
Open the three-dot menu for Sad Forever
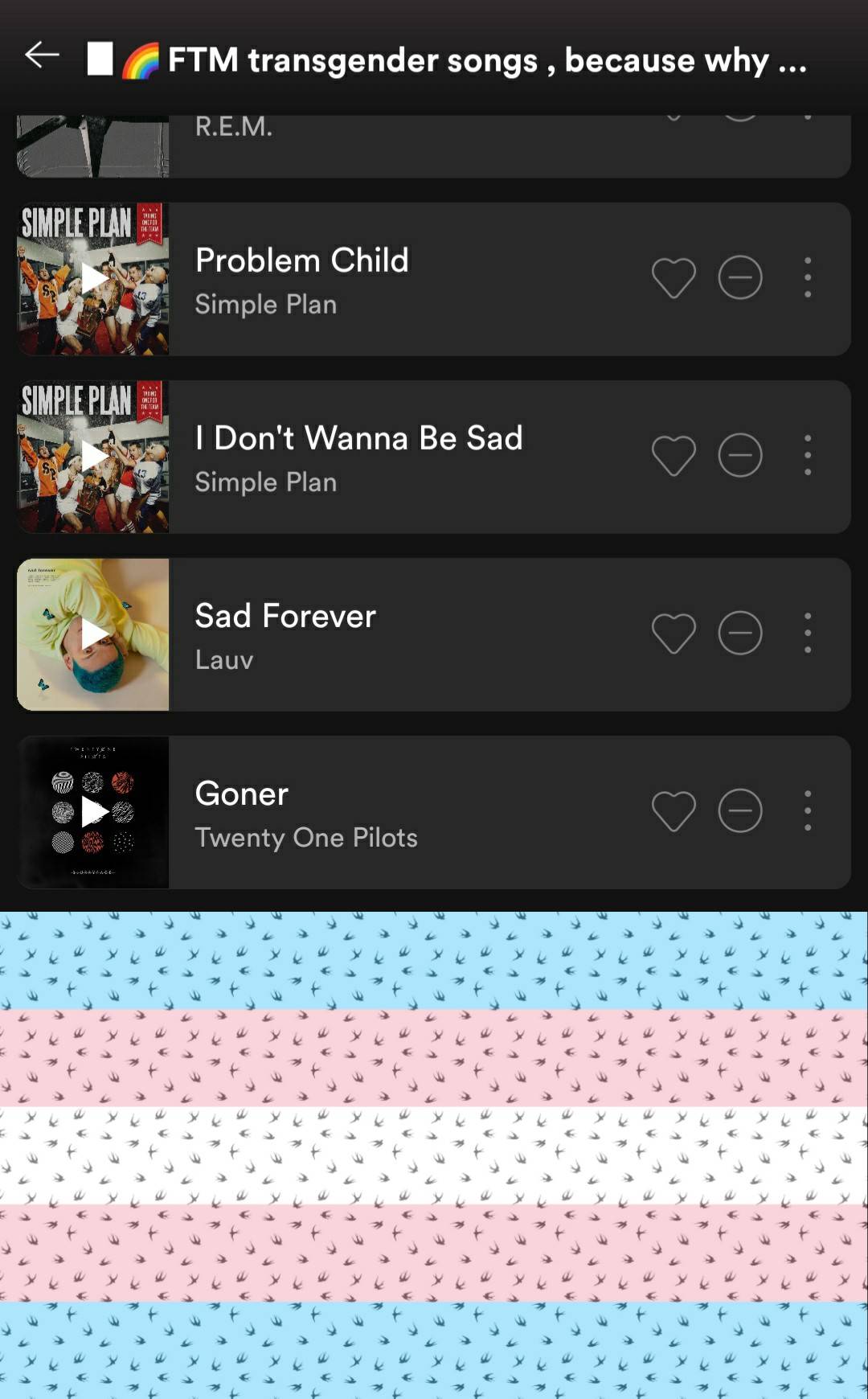click(807, 634)
